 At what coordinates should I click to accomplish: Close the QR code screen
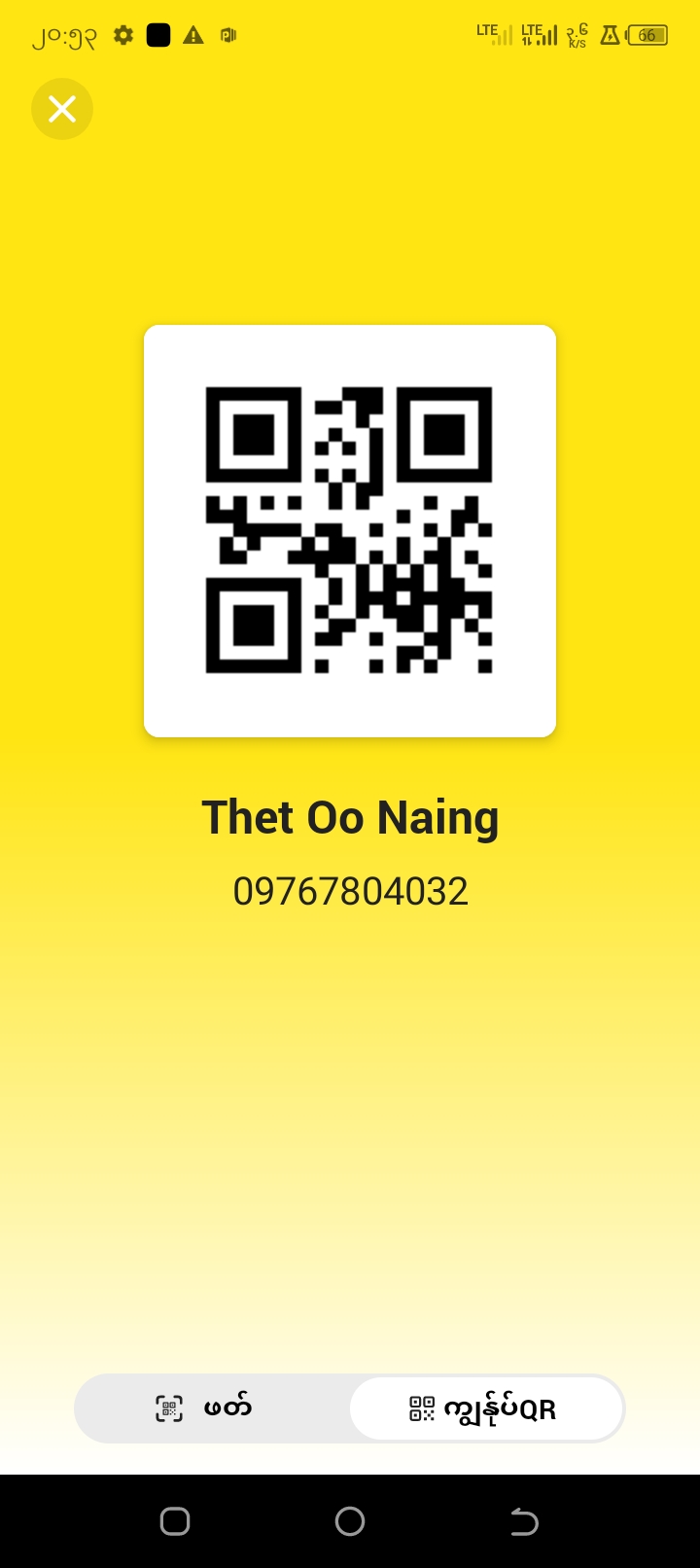click(x=62, y=109)
